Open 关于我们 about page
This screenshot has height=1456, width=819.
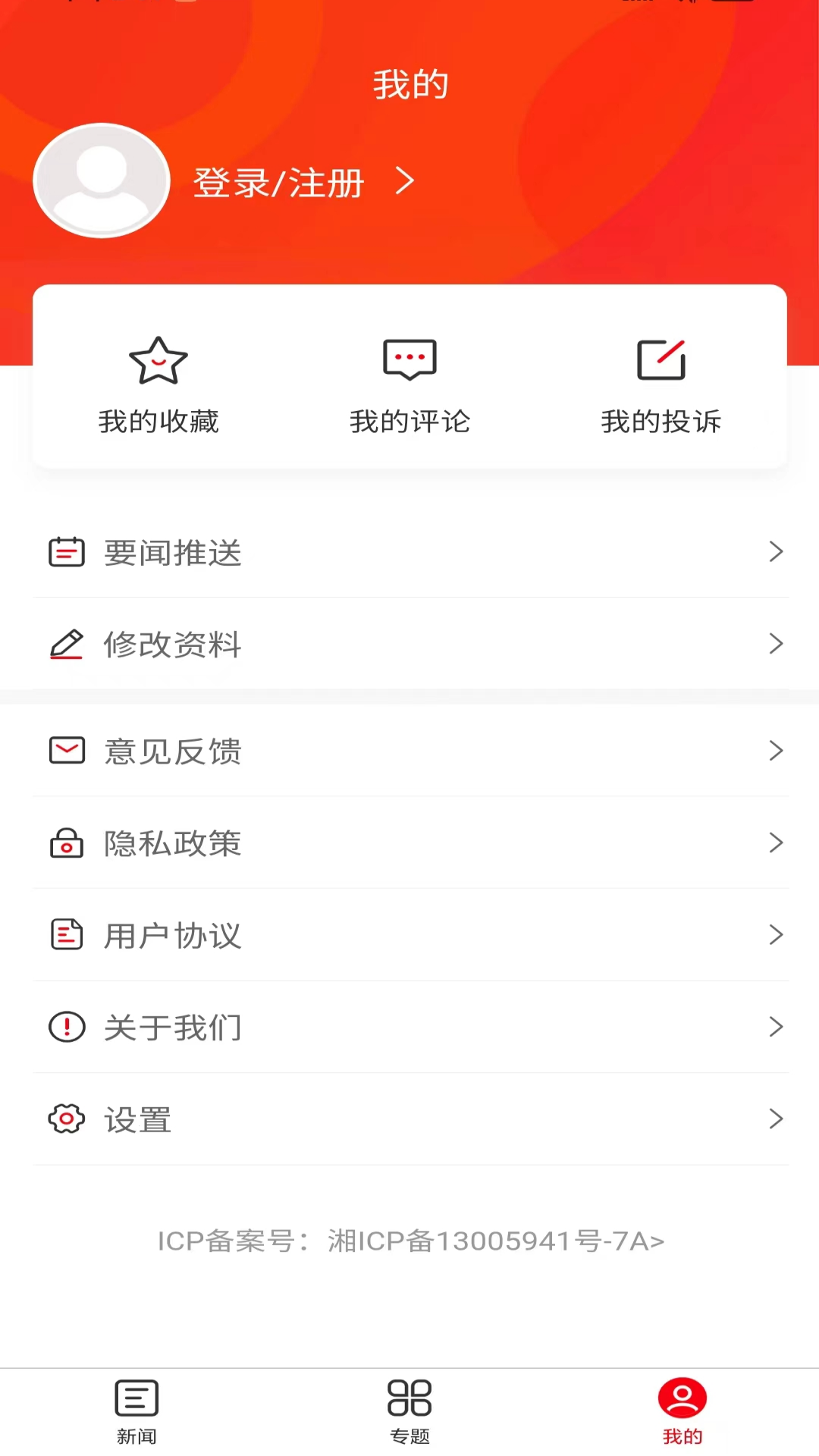tap(409, 1027)
